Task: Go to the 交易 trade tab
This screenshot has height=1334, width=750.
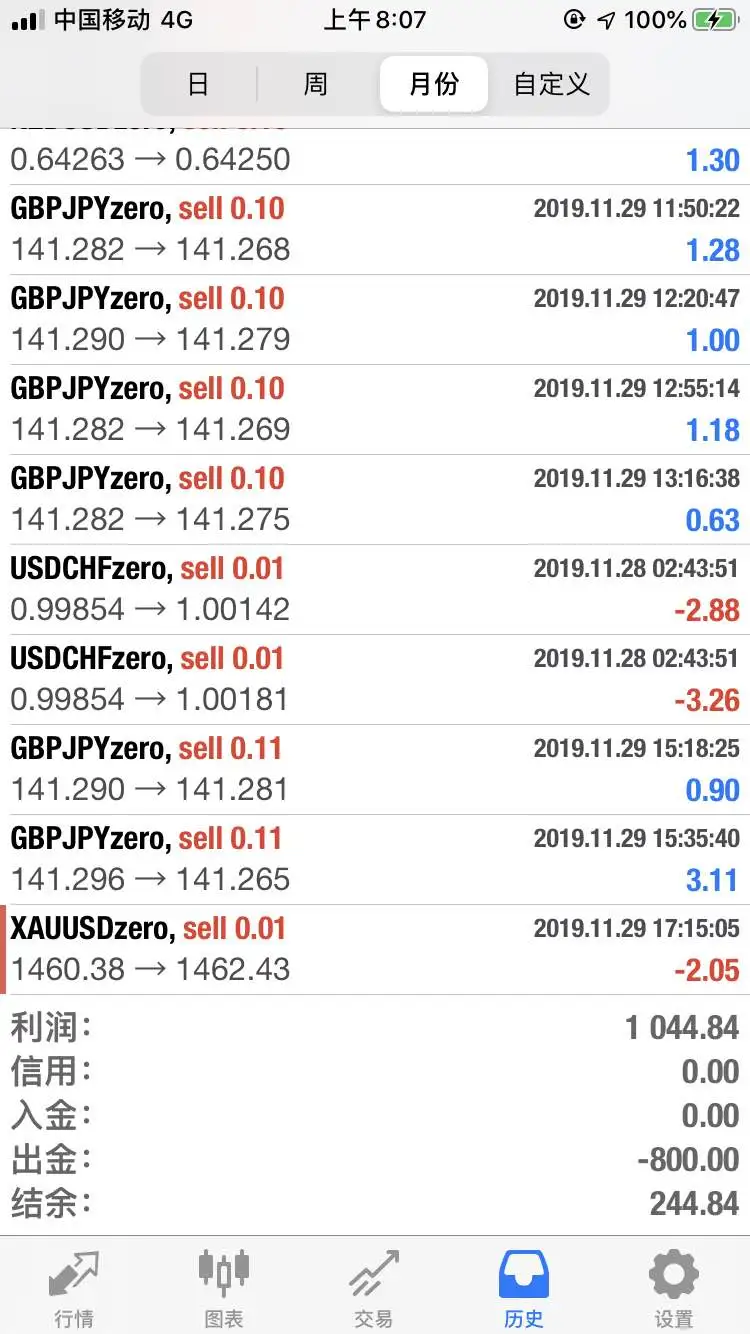Action: (x=374, y=1288)
